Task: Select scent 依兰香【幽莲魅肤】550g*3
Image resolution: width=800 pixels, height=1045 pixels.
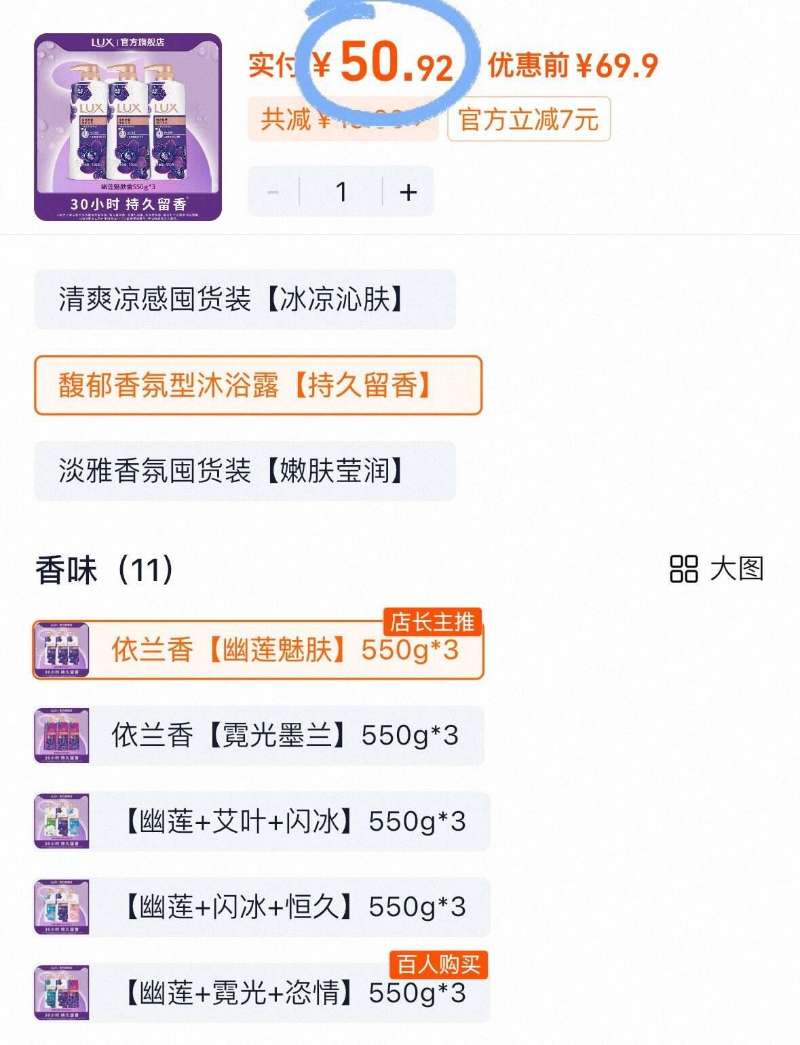Action: (x=258, y=650)
